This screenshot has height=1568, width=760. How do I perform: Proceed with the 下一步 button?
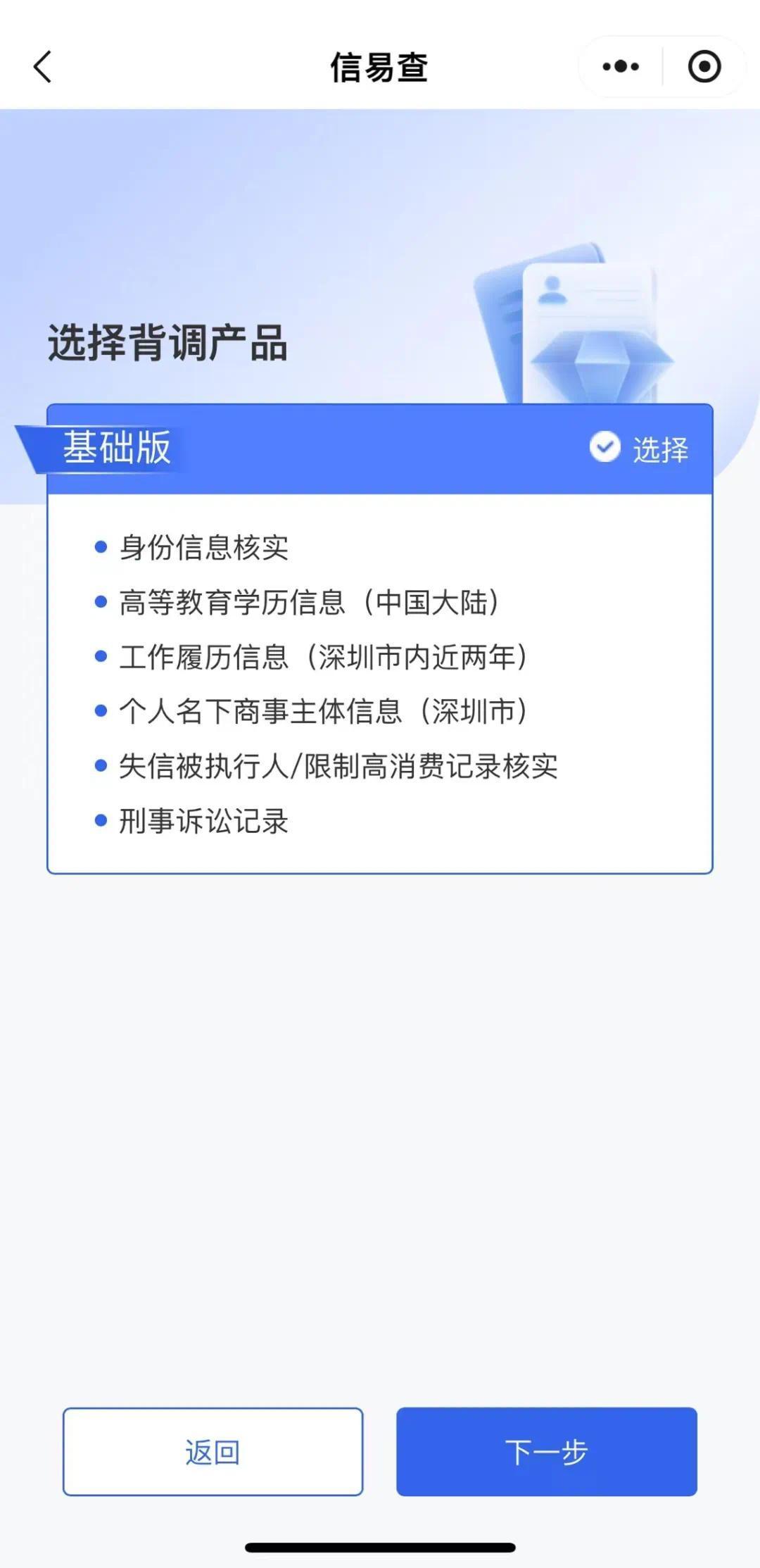click(x=546, y=1451)
